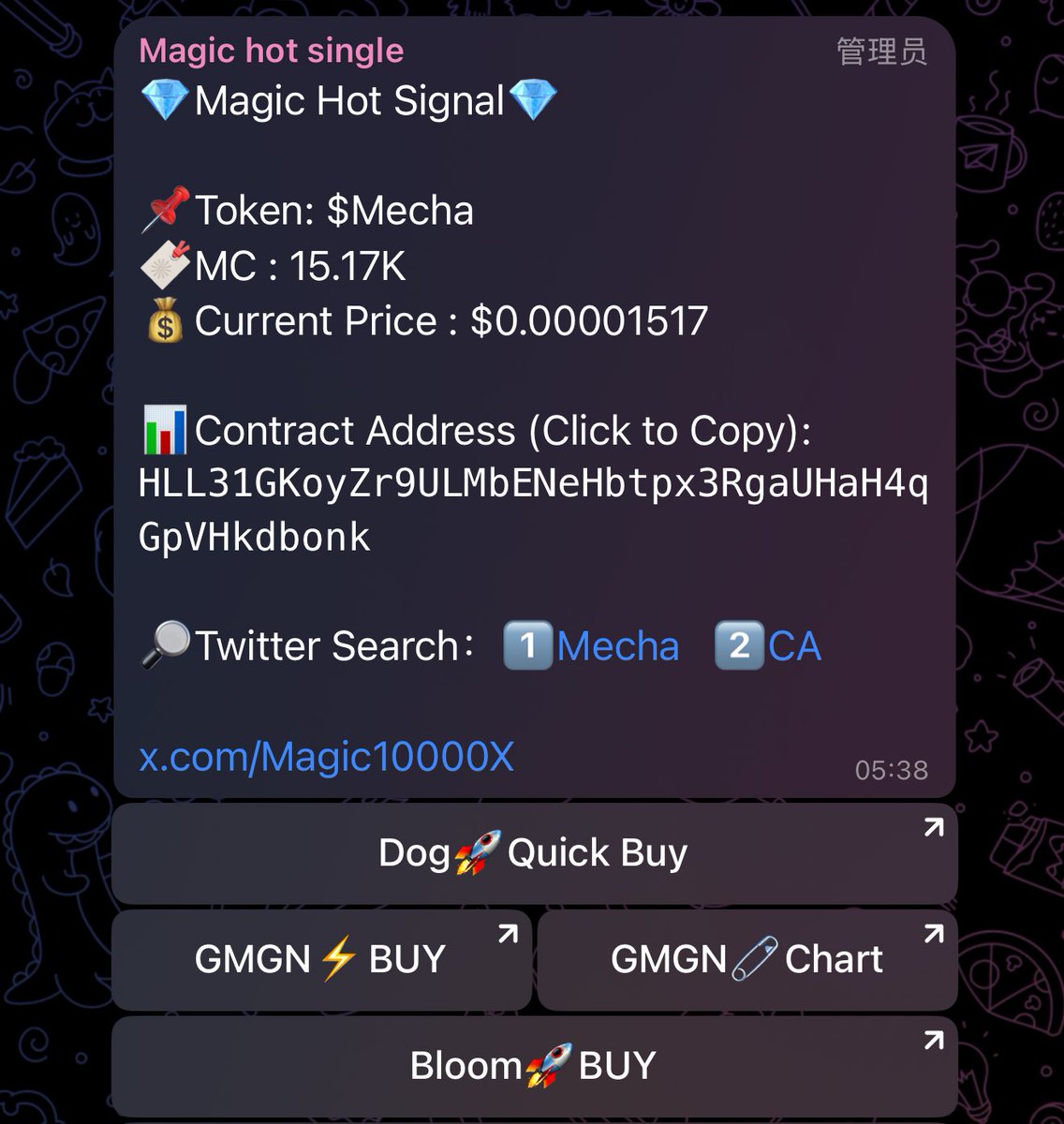Image resolution: width=1064 pixels, height=1124 pixels.
Task: Open the Mecha Twitter search link
Action: pyautogui.click(x=617, y=646)
